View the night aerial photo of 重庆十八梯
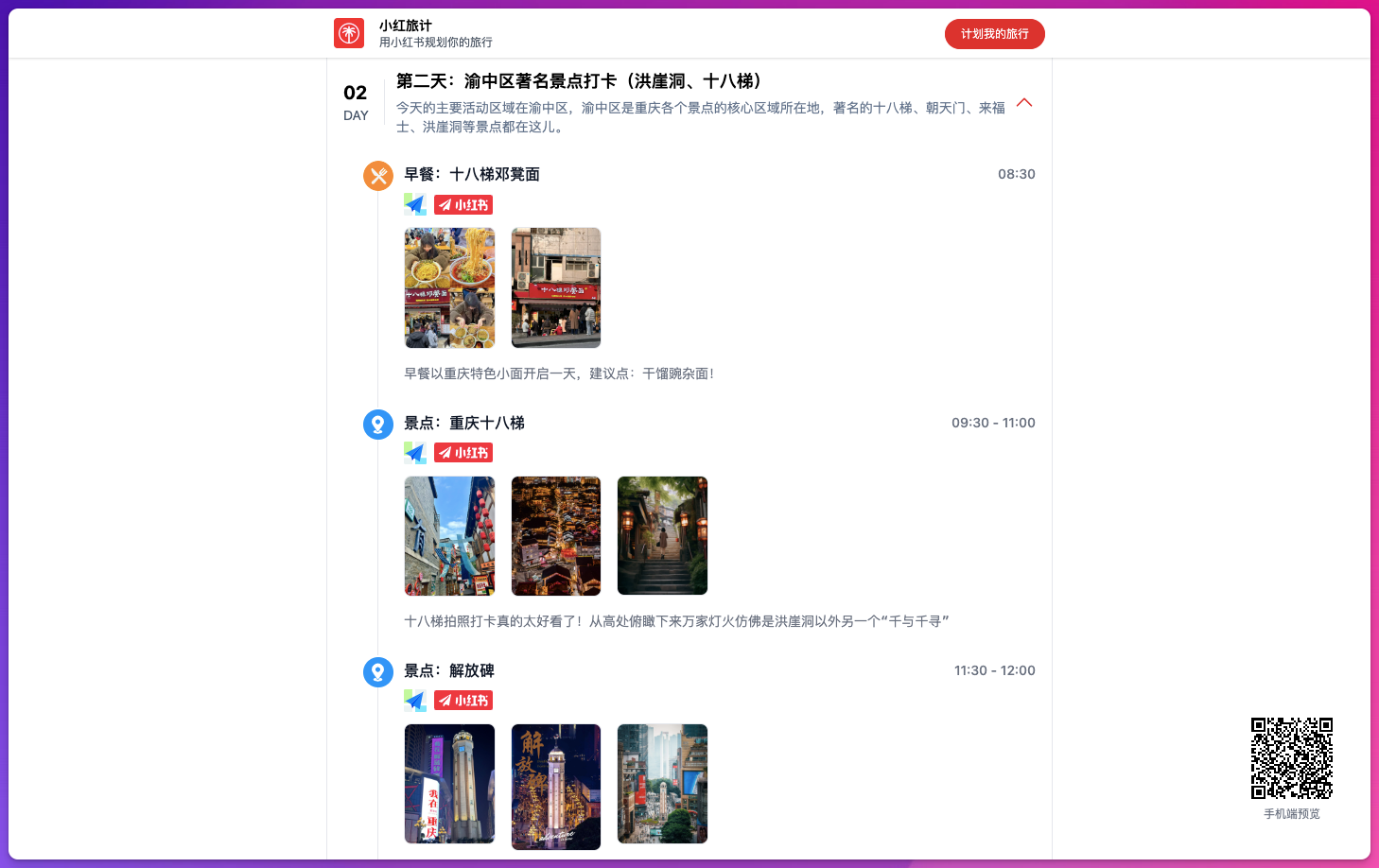 (556, 535)
